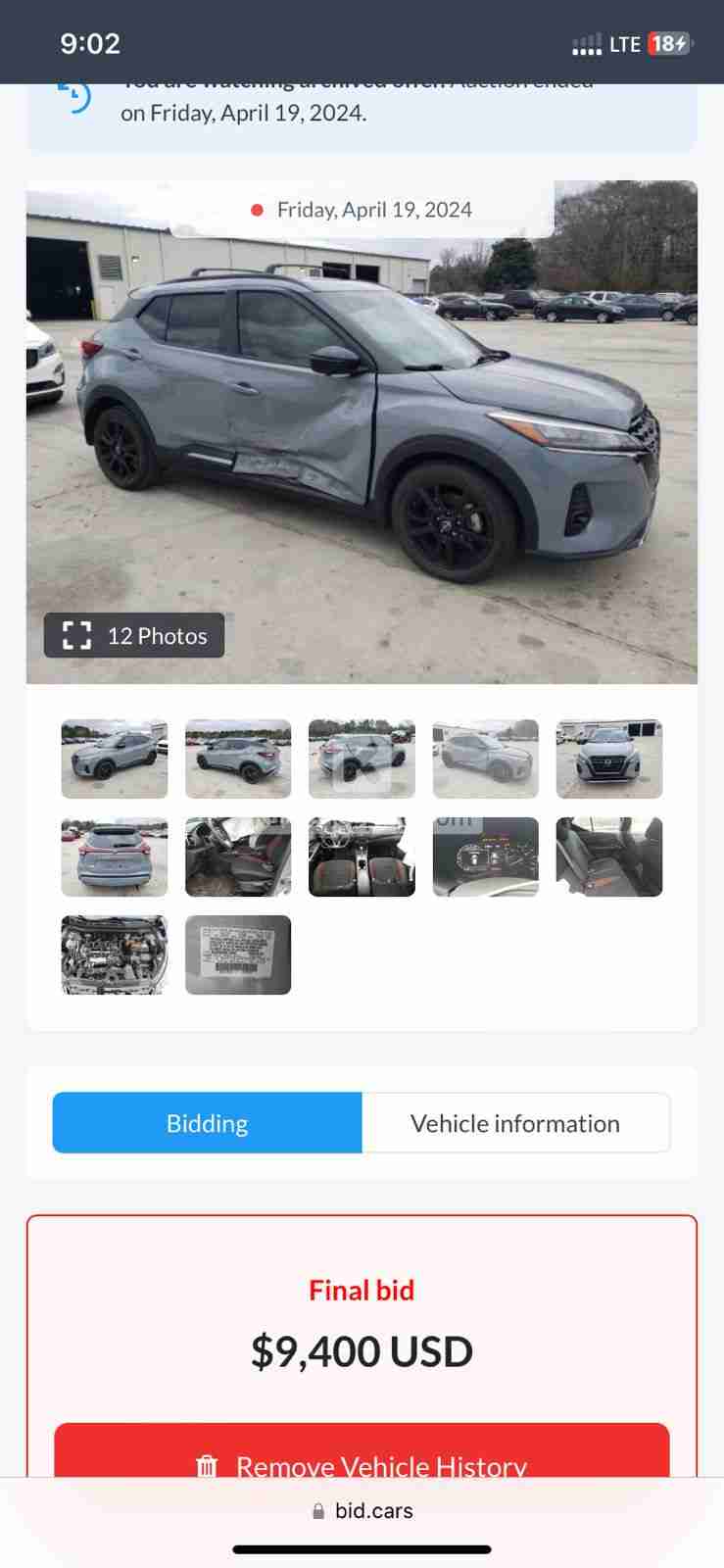View the instrument cluster dashboard thumbnail
Viewport: 724px width, 1568px height.
(x=485, y=857)
